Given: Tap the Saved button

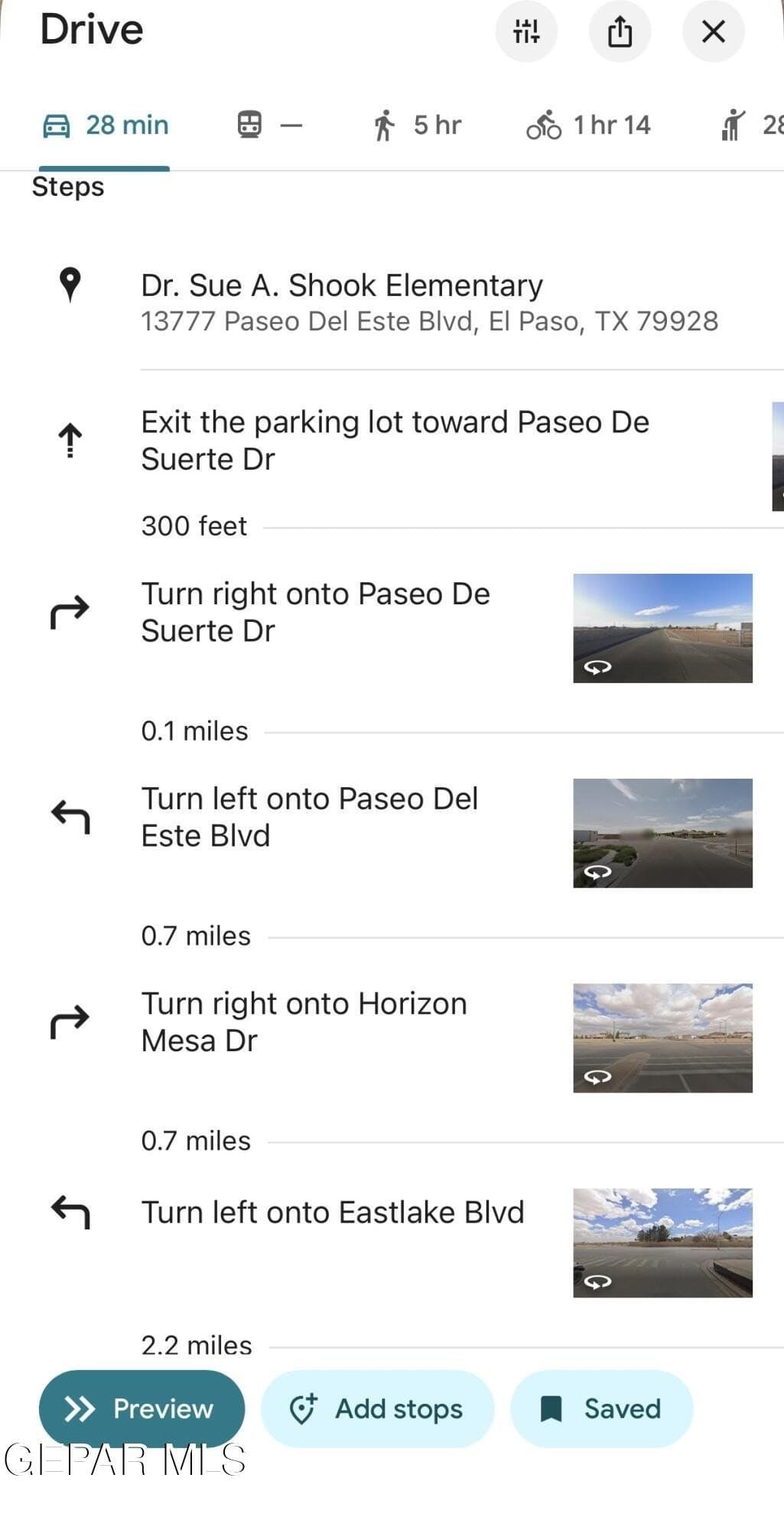Looking at the screenshot, I should coord(601,1408).
